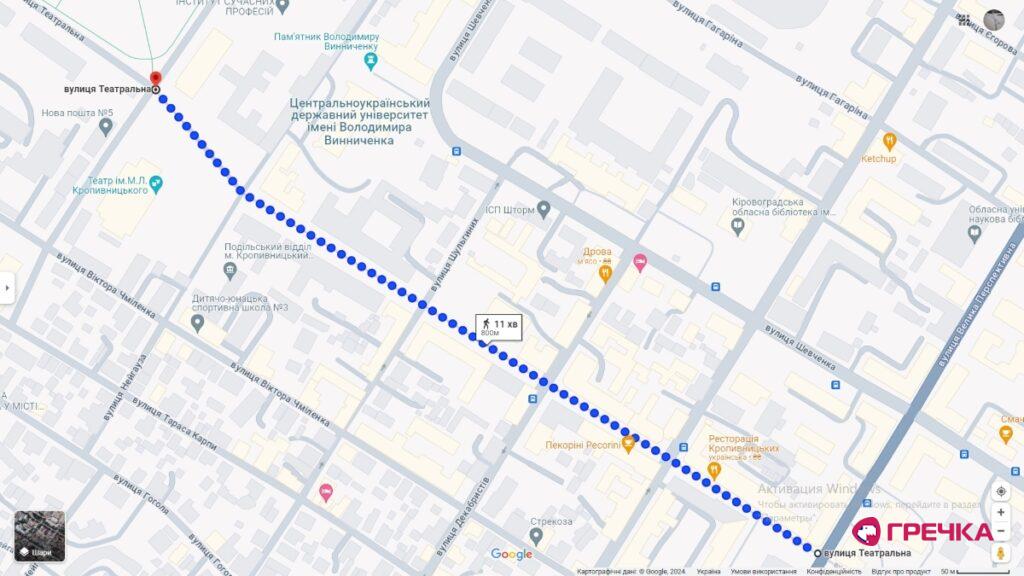Open Відгук про продукт feedback link
This screenshot has width=1024, height=576.
[901, 571]
